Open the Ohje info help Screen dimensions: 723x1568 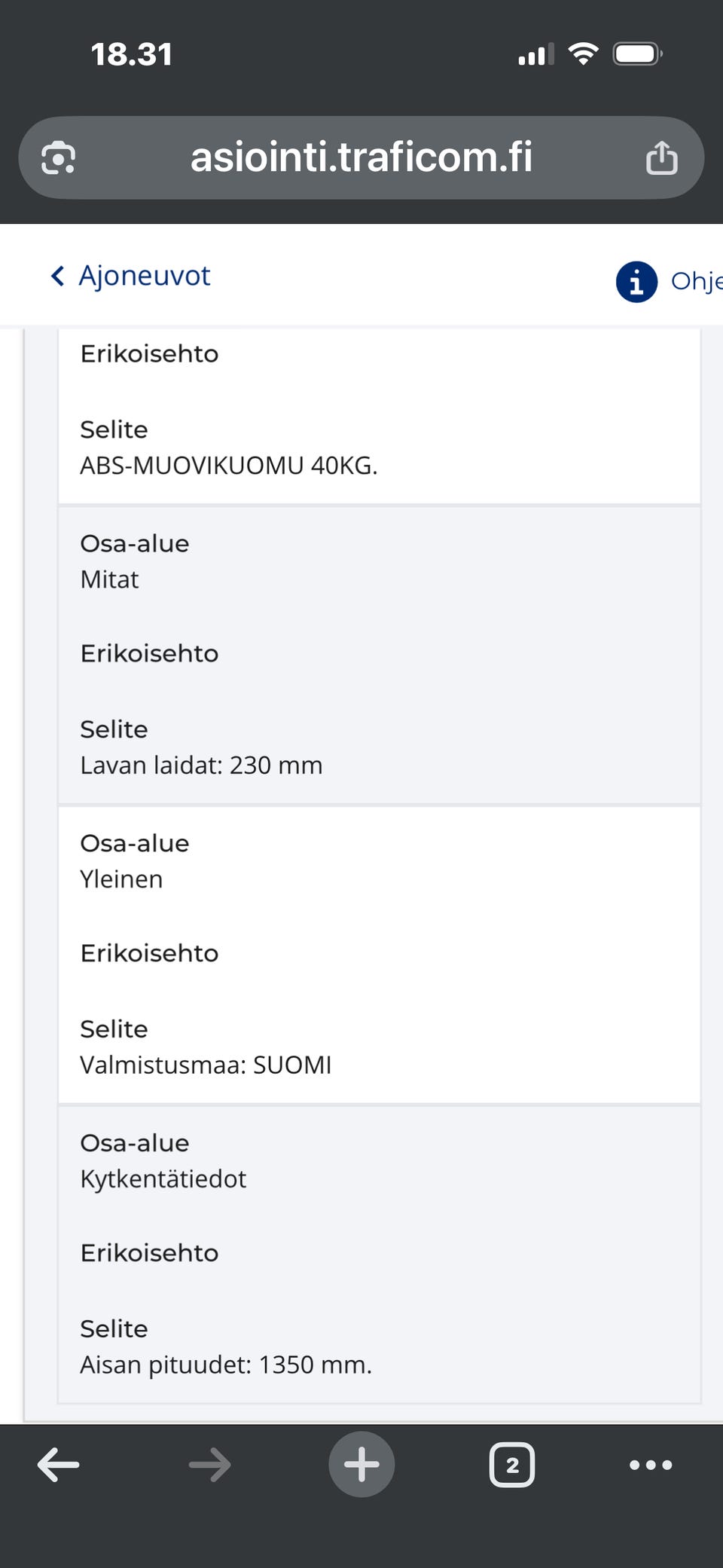[x=669, y=282]
